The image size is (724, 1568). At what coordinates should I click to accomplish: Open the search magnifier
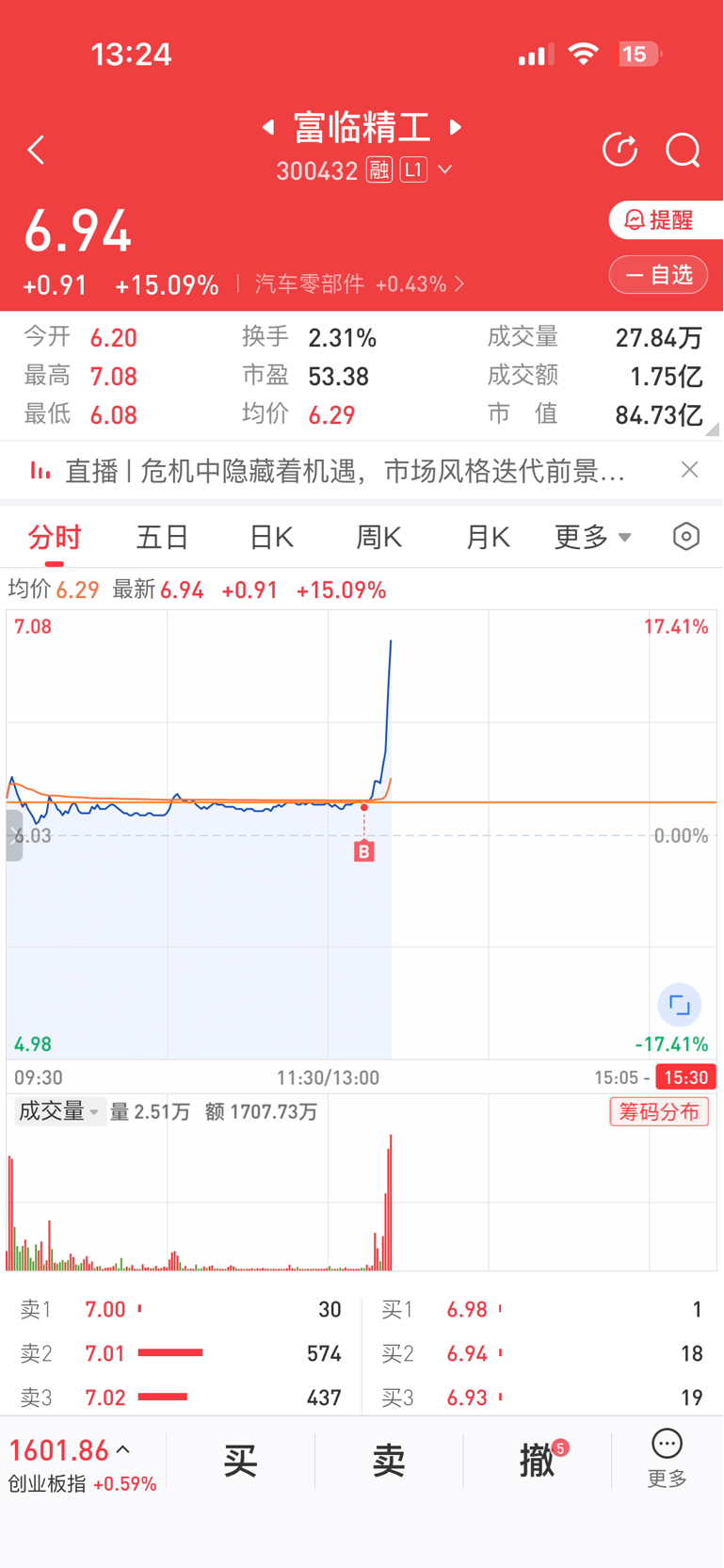click(683, 150)
